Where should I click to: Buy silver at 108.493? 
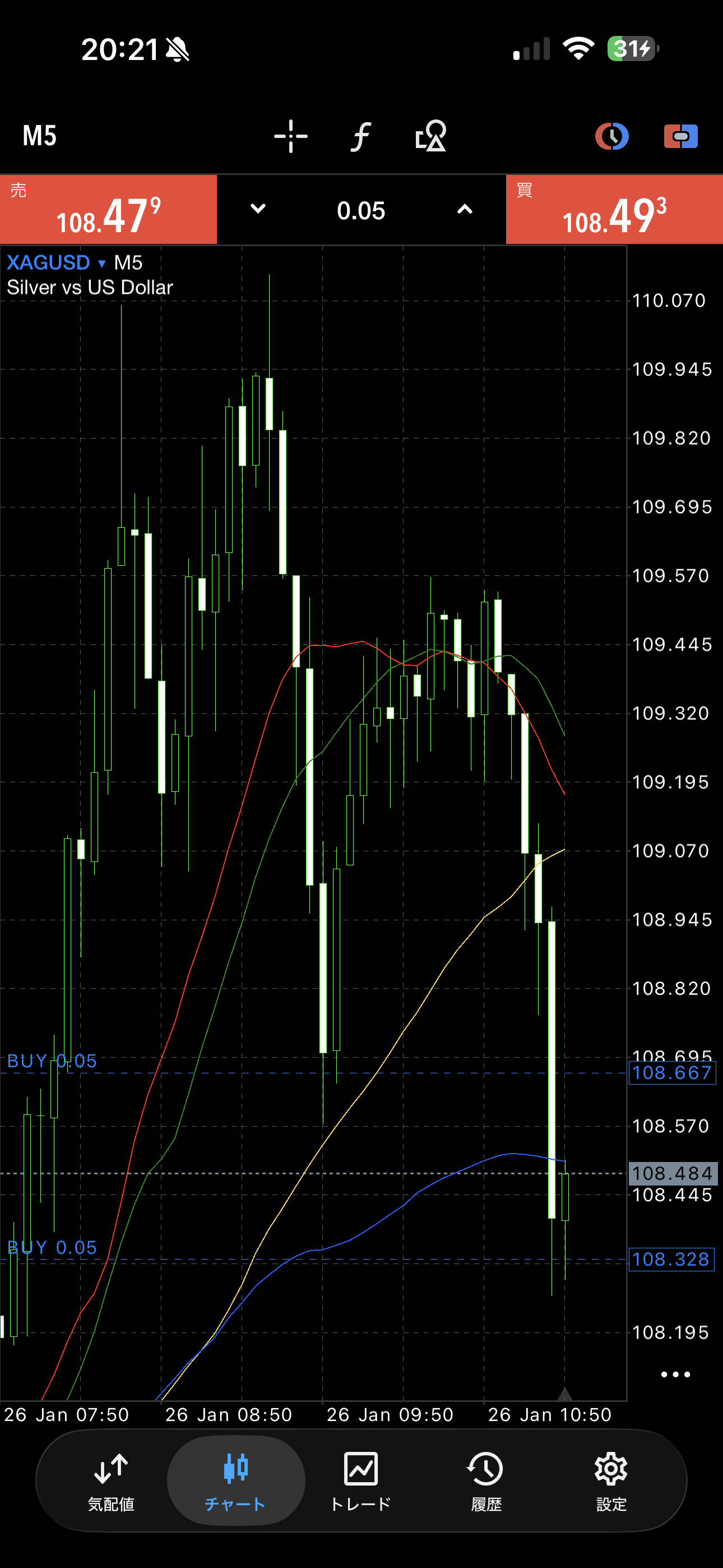[614, 210]
